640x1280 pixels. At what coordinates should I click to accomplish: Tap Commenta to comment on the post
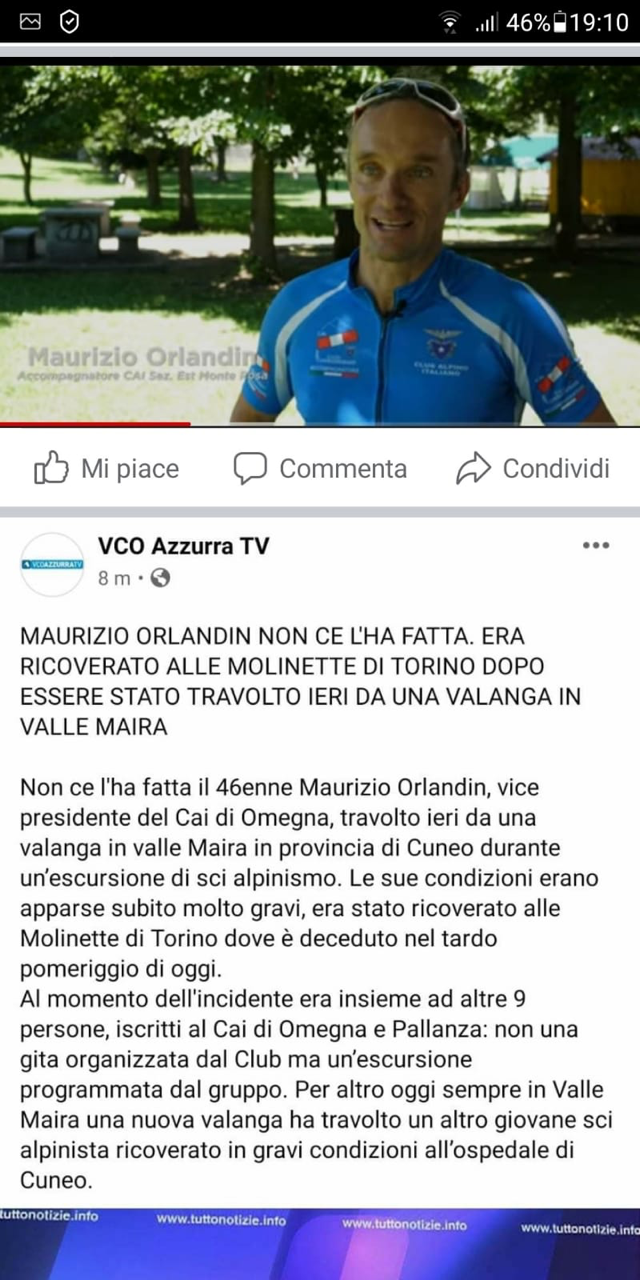(320, 468)
